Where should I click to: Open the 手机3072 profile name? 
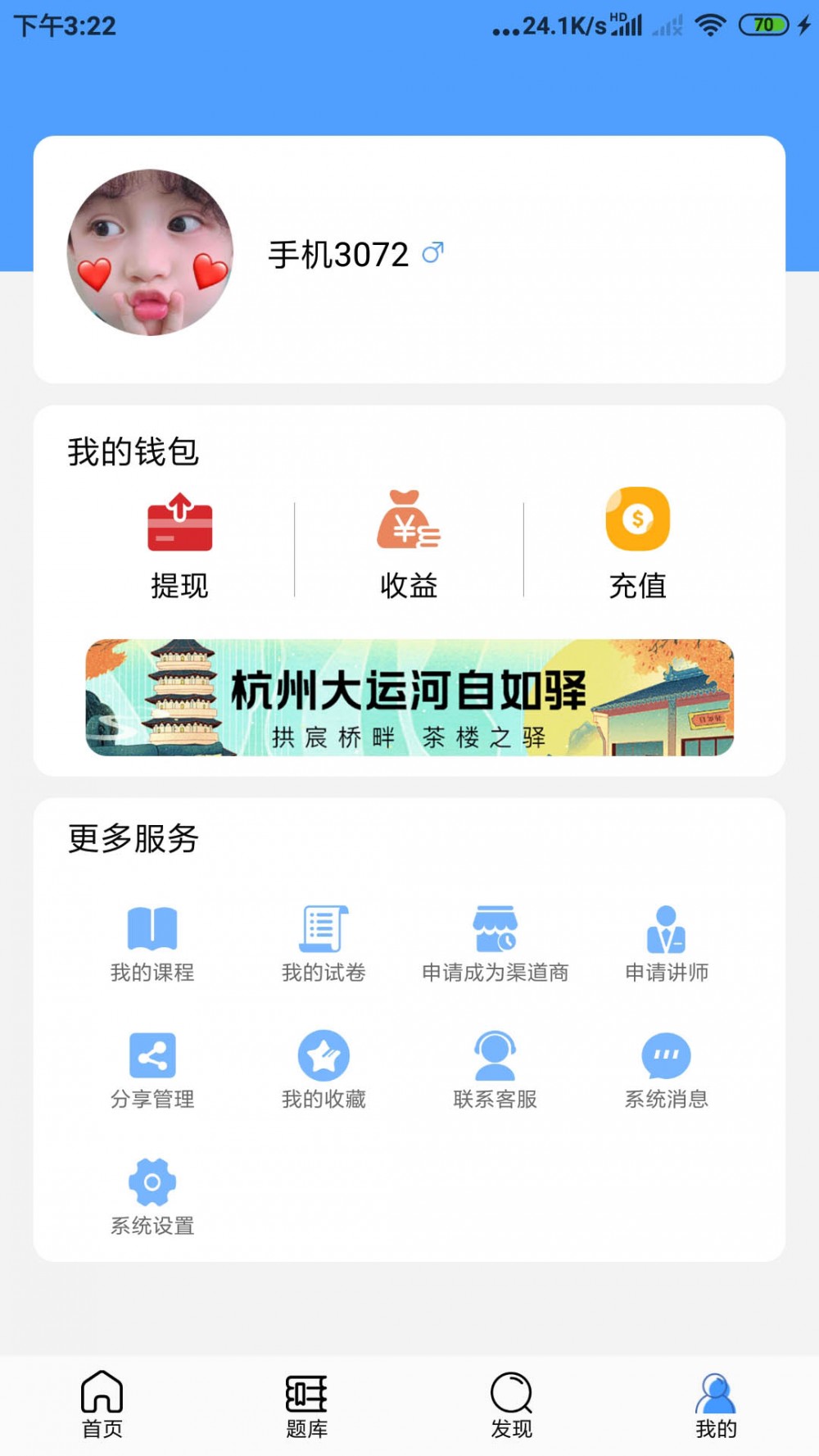pyautogui.click(x=339, y=255)
